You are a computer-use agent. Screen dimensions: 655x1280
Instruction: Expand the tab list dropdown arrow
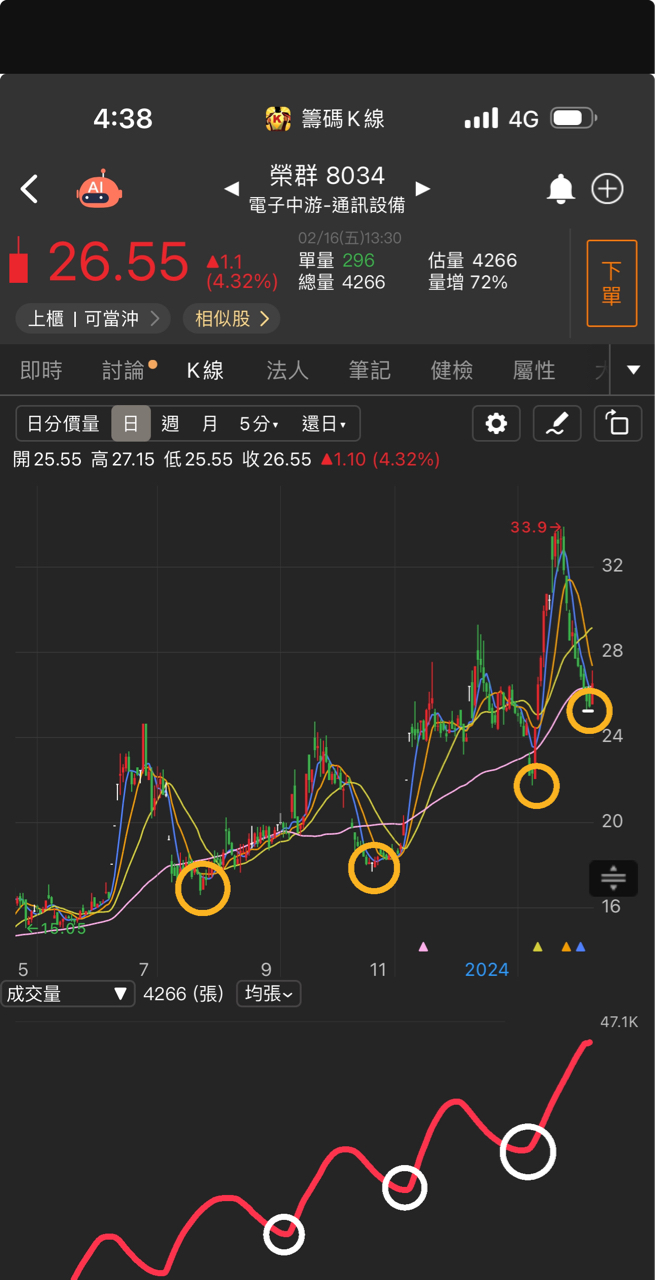[x=633, y=370]
